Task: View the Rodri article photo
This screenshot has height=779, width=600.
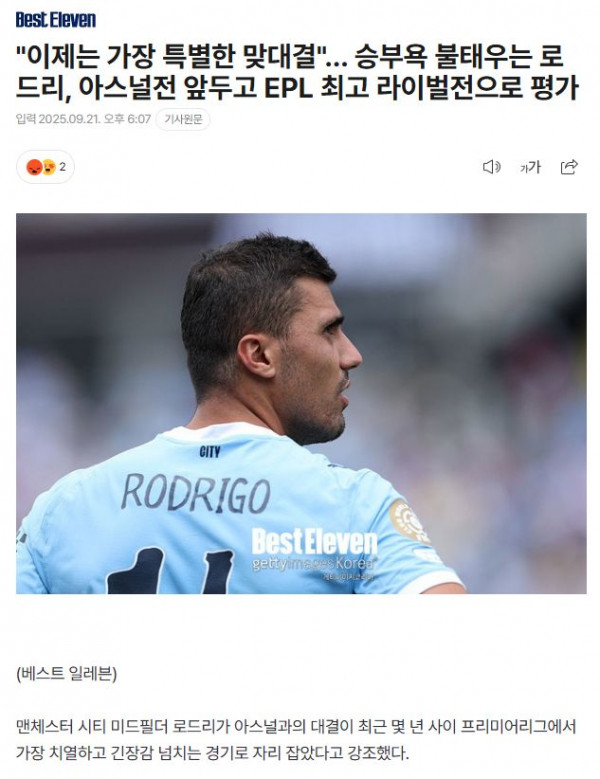Action: point(300,403)
